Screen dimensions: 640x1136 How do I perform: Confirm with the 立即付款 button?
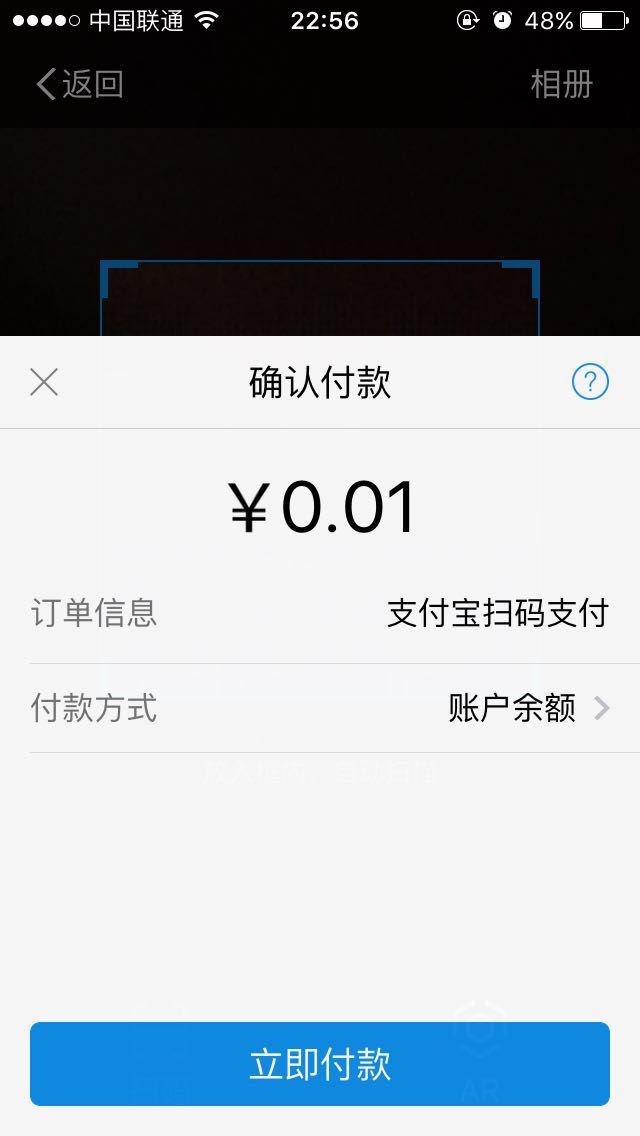coord(320,1064)
